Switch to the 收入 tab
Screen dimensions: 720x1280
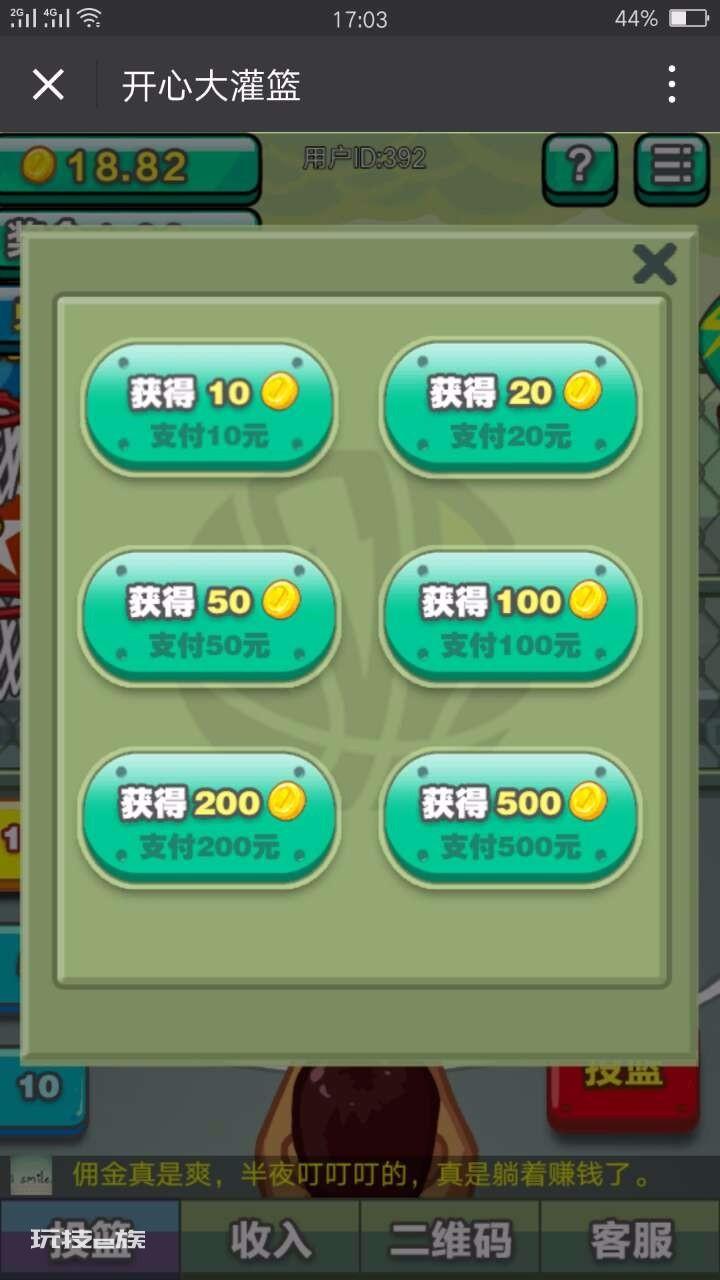[x=270, y=1240]
